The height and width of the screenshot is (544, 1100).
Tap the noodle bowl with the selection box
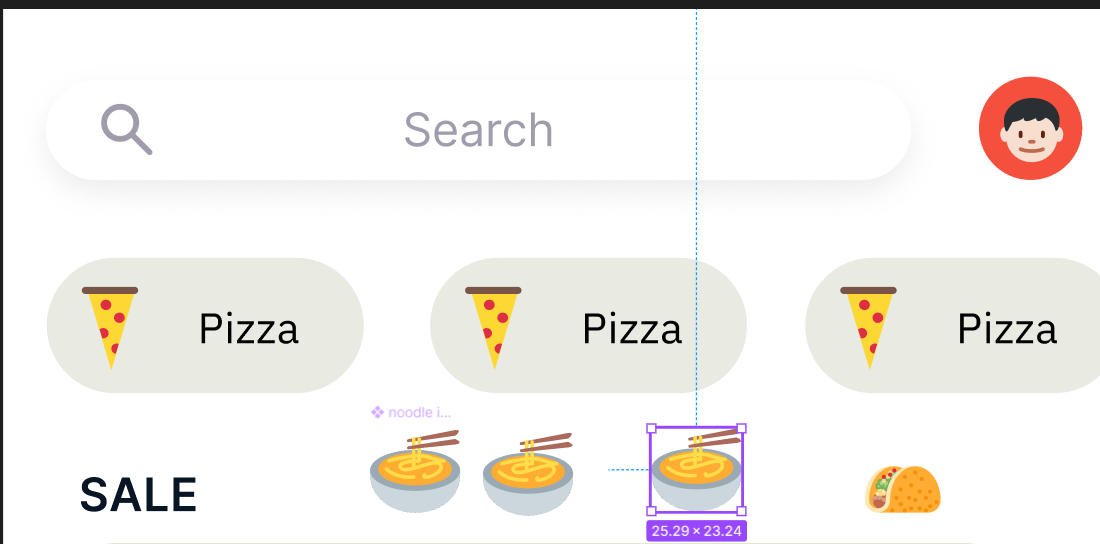coord(696,470)
